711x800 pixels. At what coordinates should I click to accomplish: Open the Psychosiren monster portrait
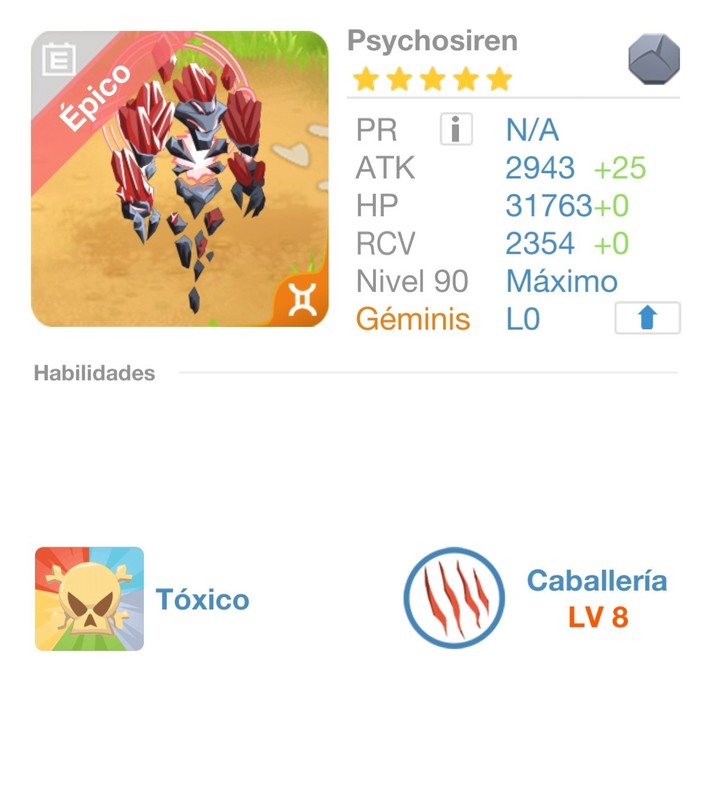pos(180,179)
